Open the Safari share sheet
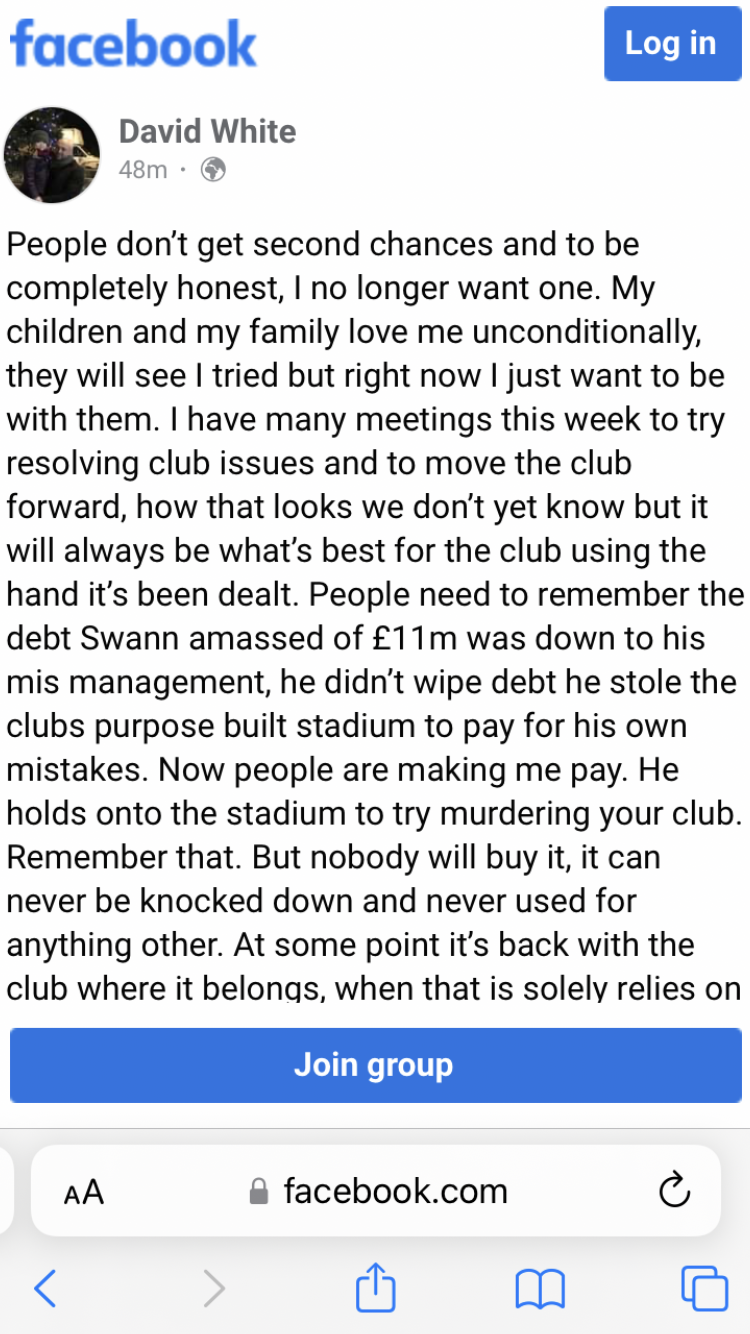 pos(375,1288)
